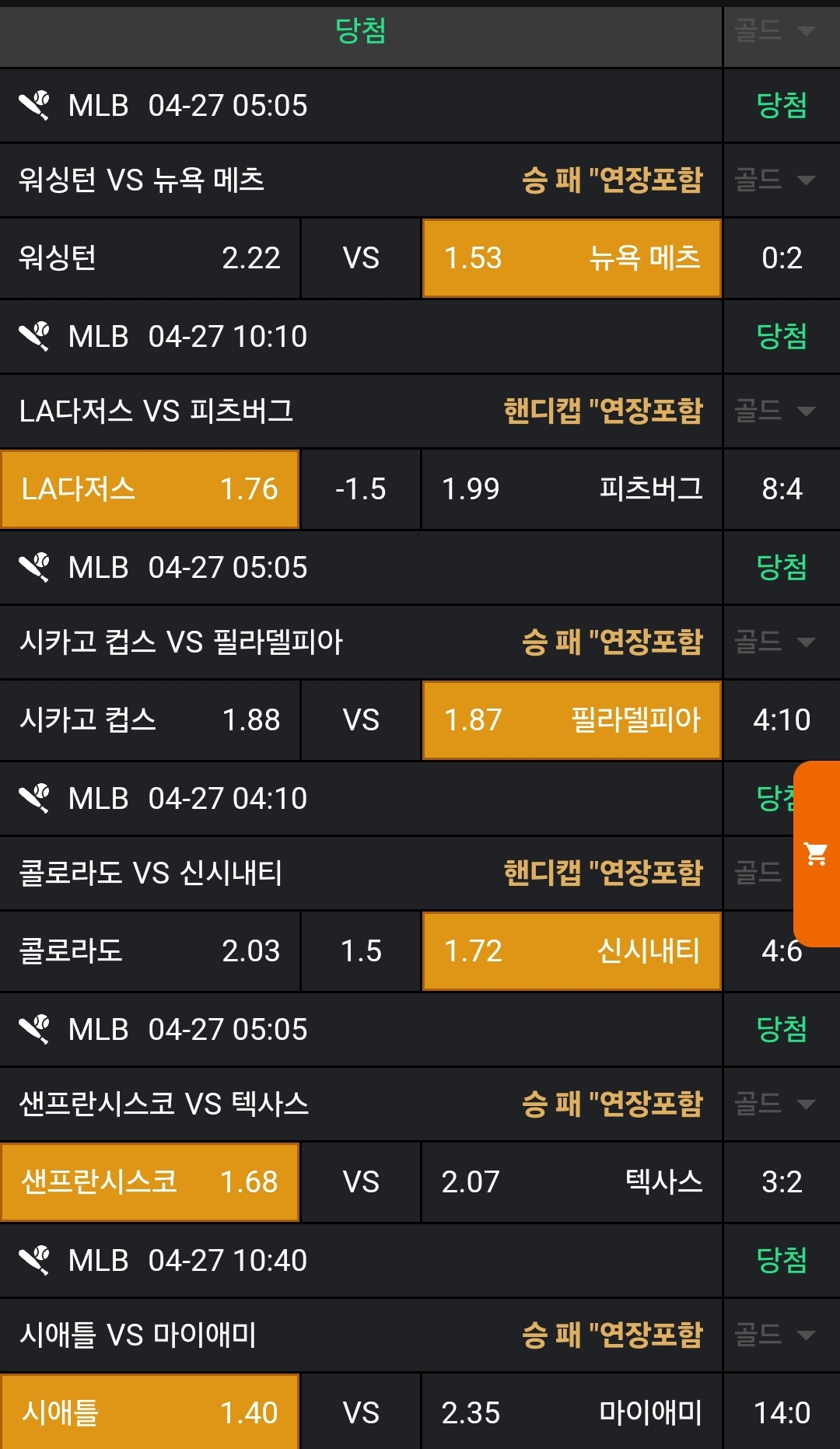Select the 샌프란시스코 1.68 odds cell
840x1449 pixels.
pos(150,1182)
